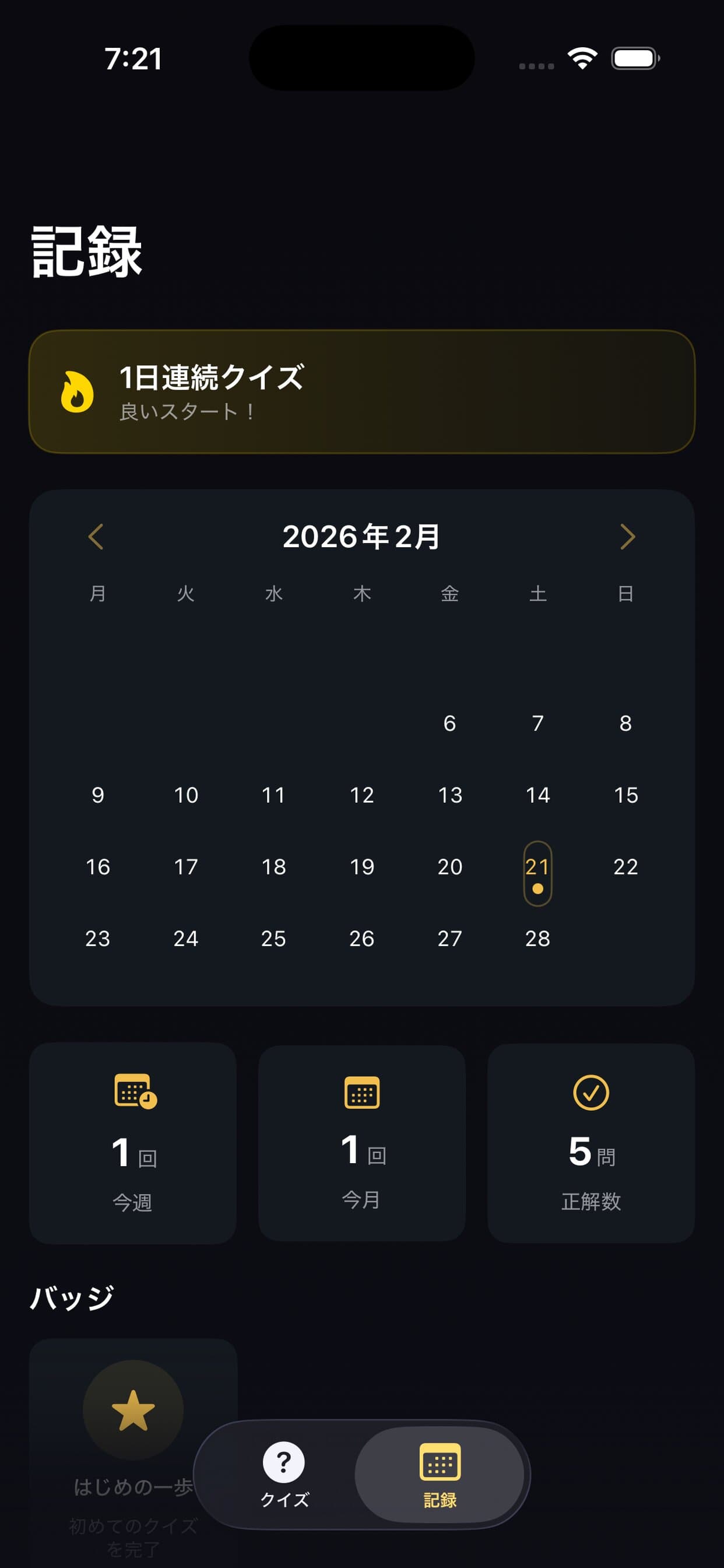Open the はじめの一歩 badge

[133, 1411]
